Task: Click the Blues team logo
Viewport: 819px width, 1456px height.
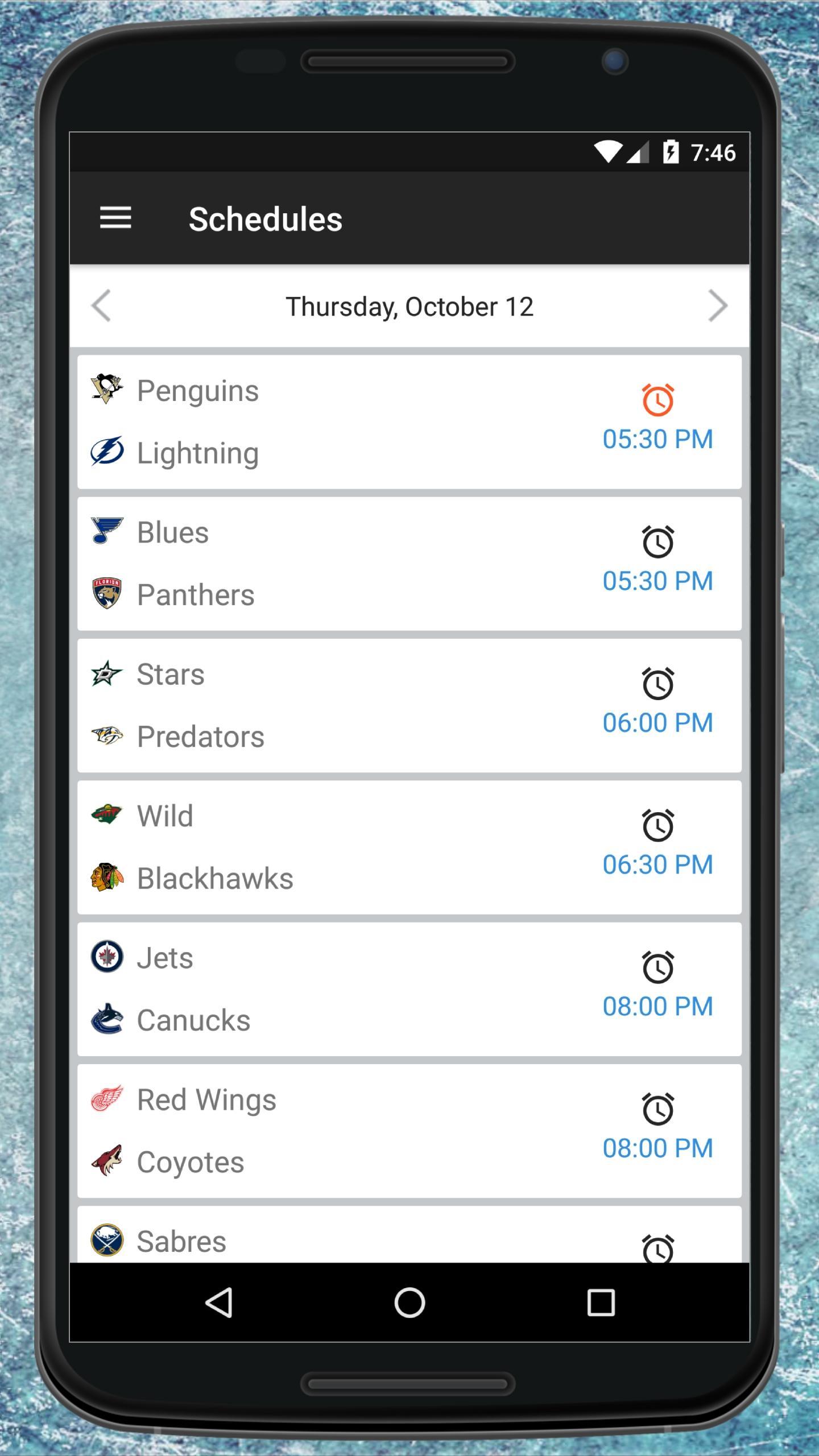Action: pyautogui.click(x=107, y=532)
